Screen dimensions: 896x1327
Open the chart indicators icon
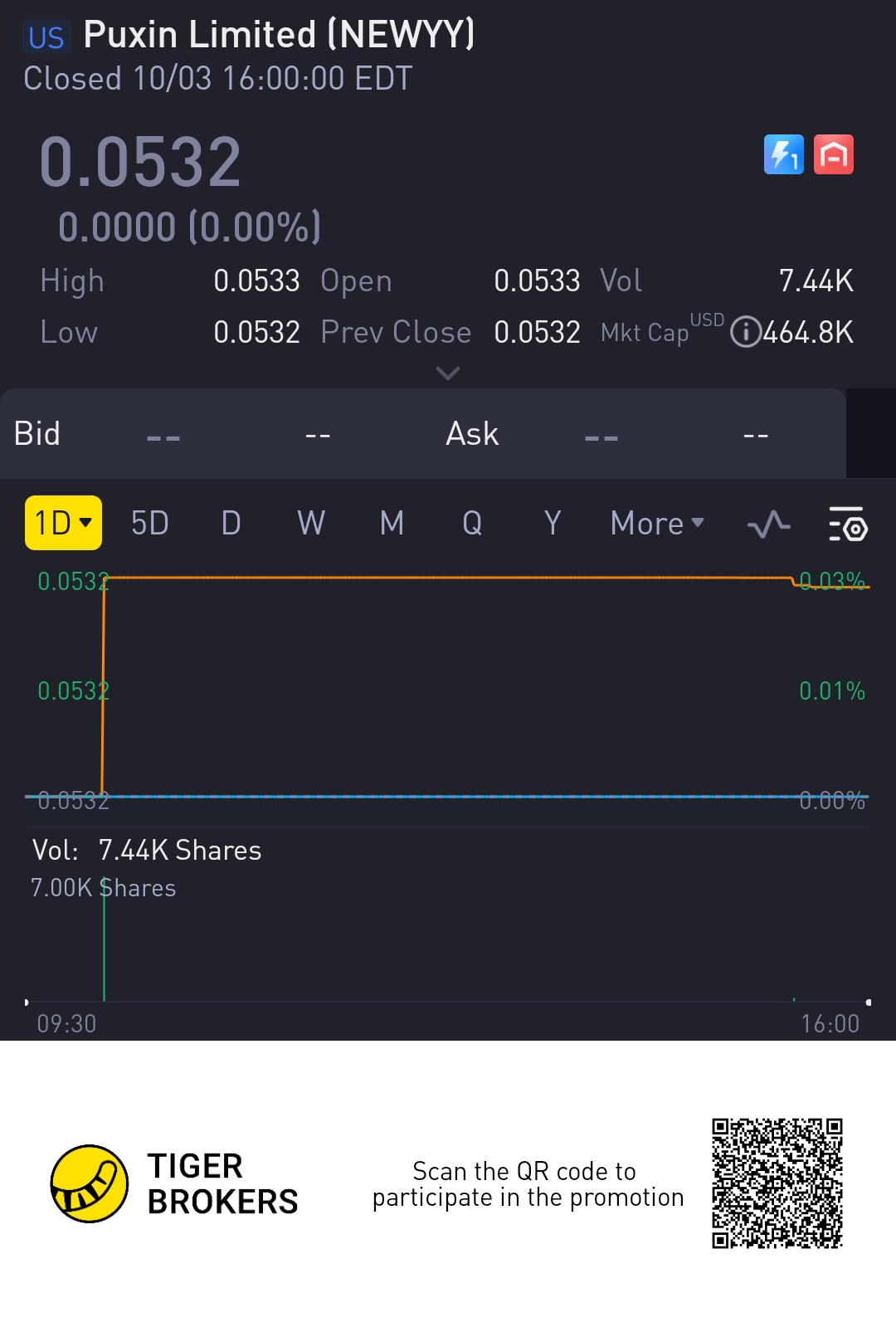768,524
